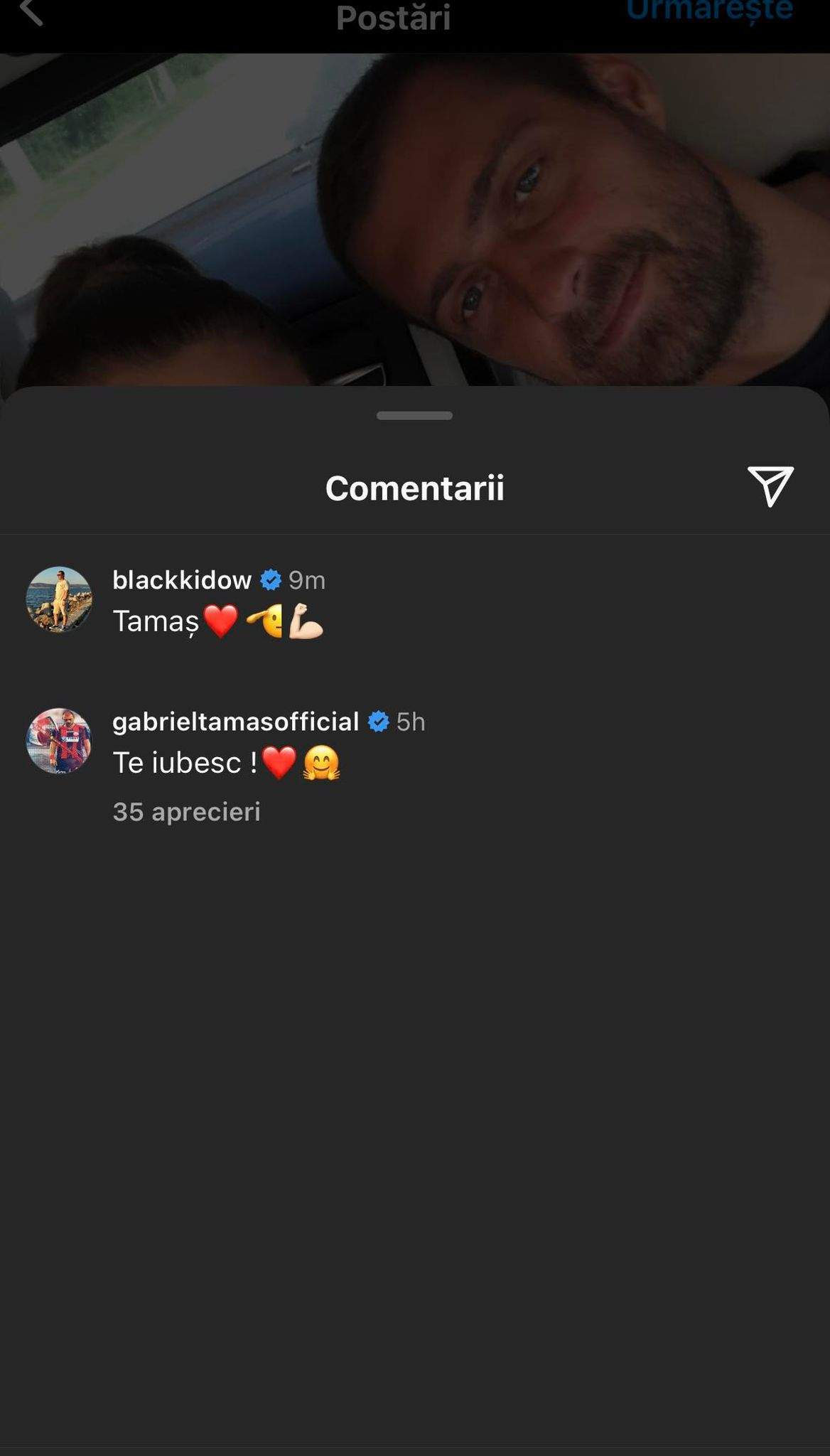View the 35 aprecieri likes list
This screenshot has width=830, height=1456.
[186, 812]
